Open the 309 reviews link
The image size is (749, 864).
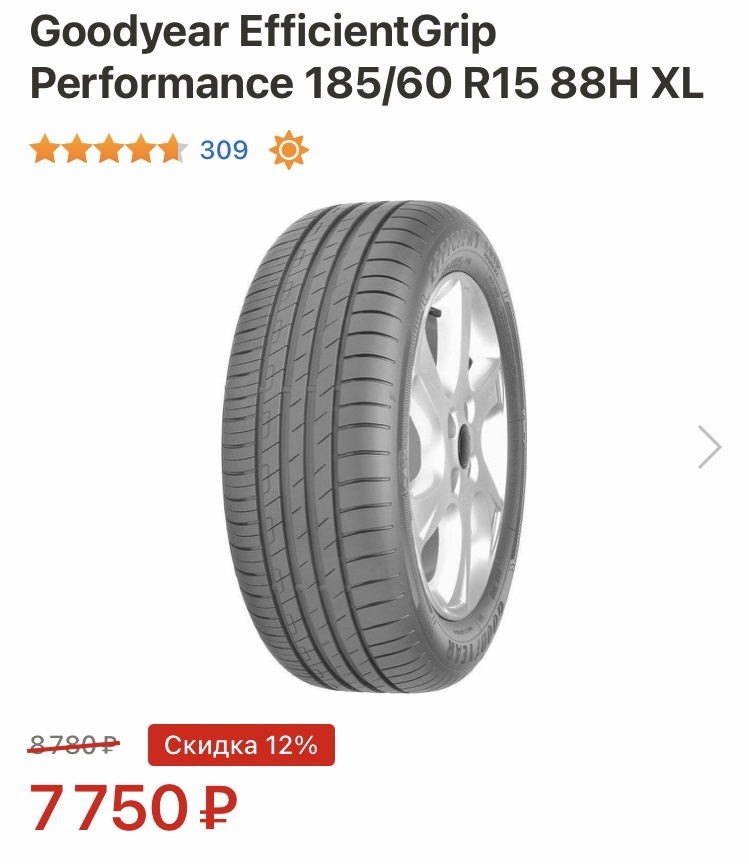[x=224, y=150]
